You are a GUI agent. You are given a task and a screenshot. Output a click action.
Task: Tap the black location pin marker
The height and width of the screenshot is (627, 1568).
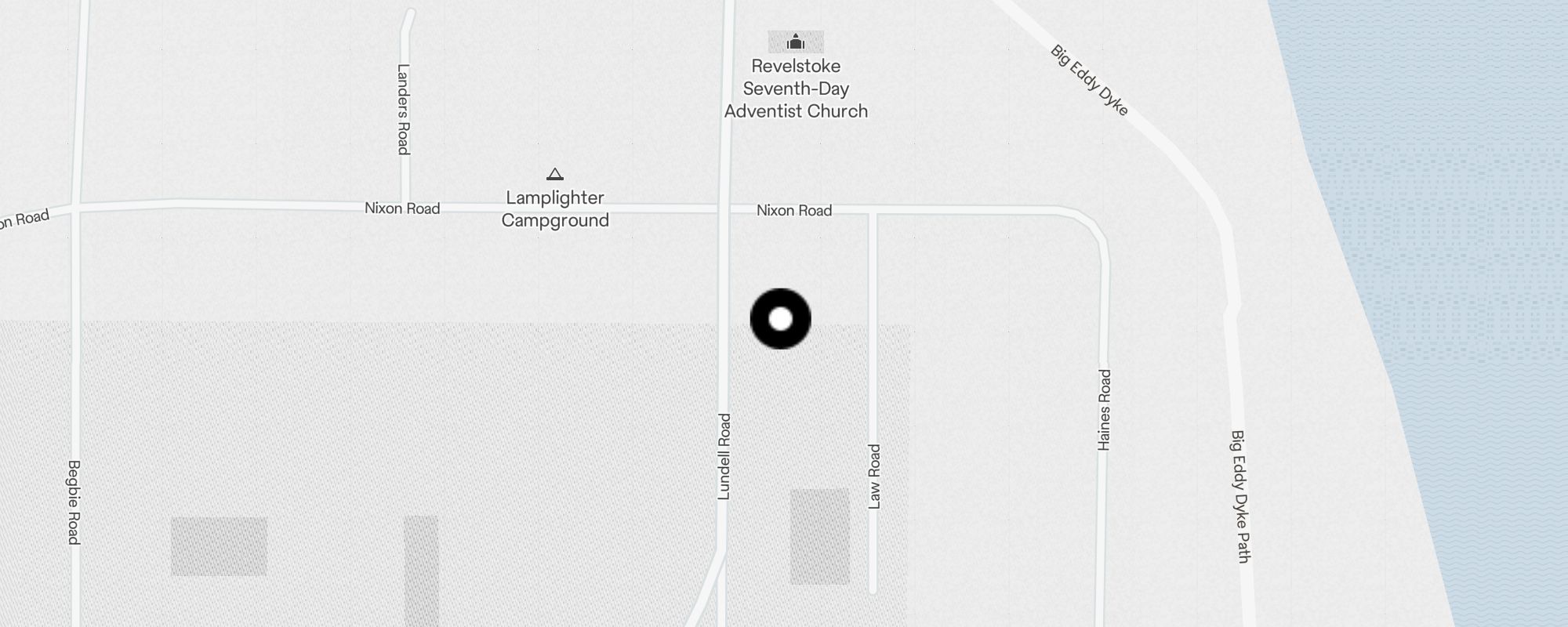point(780,319)
